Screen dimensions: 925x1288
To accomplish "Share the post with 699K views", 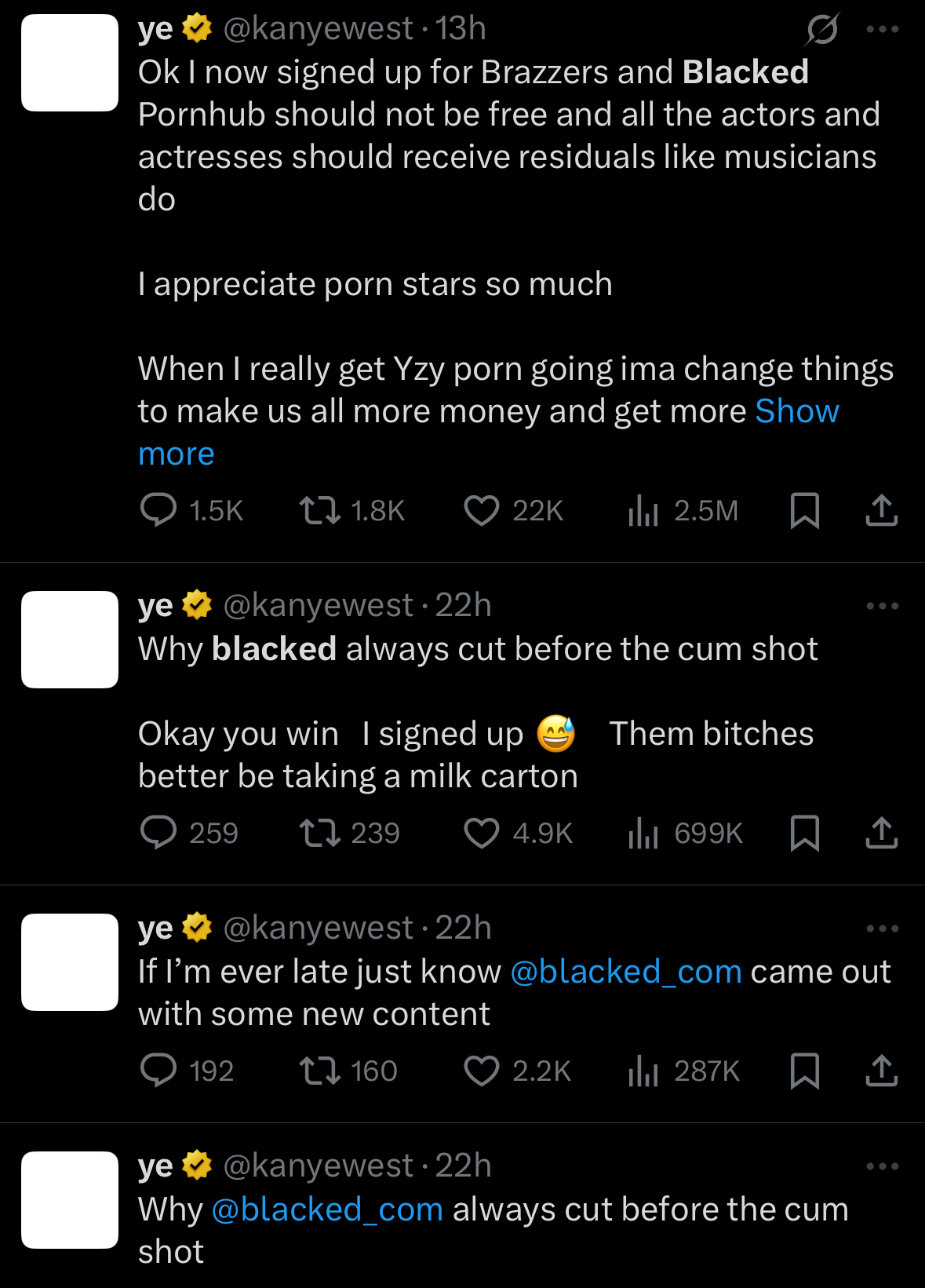I will coord(881,833).
